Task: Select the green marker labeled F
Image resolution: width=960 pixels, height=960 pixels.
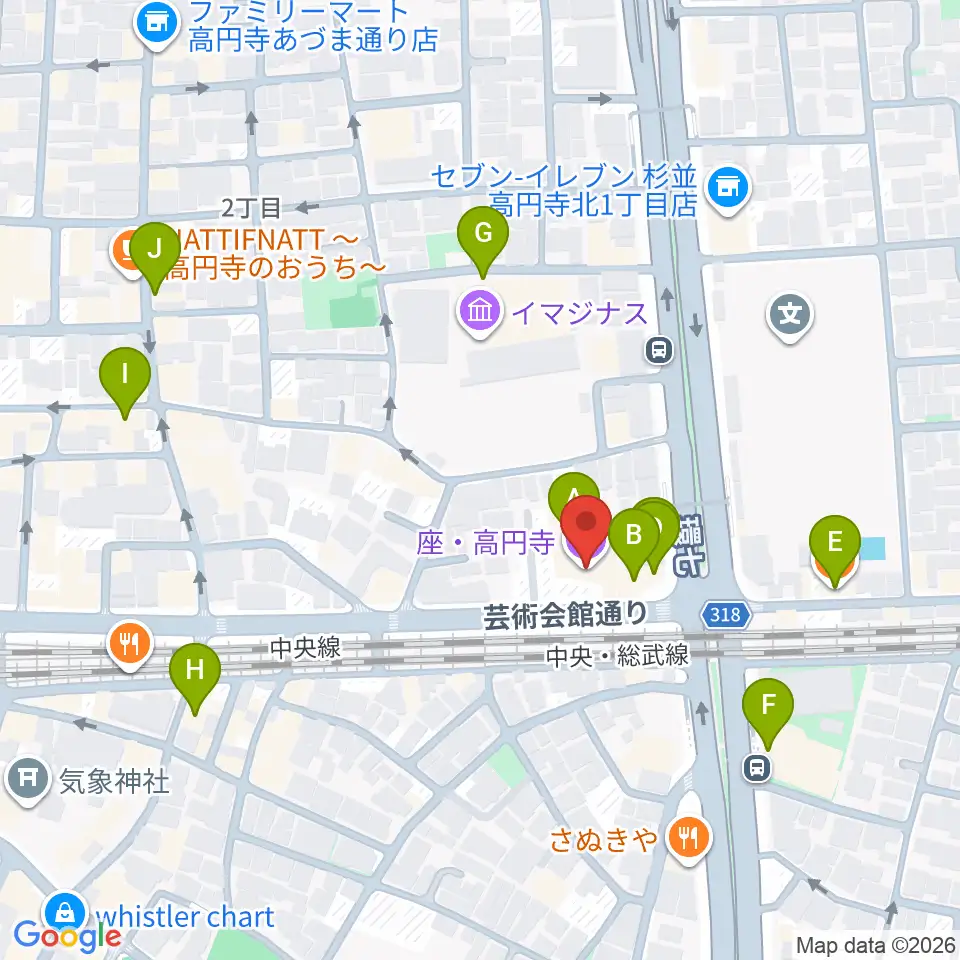Action: [768, 714]
